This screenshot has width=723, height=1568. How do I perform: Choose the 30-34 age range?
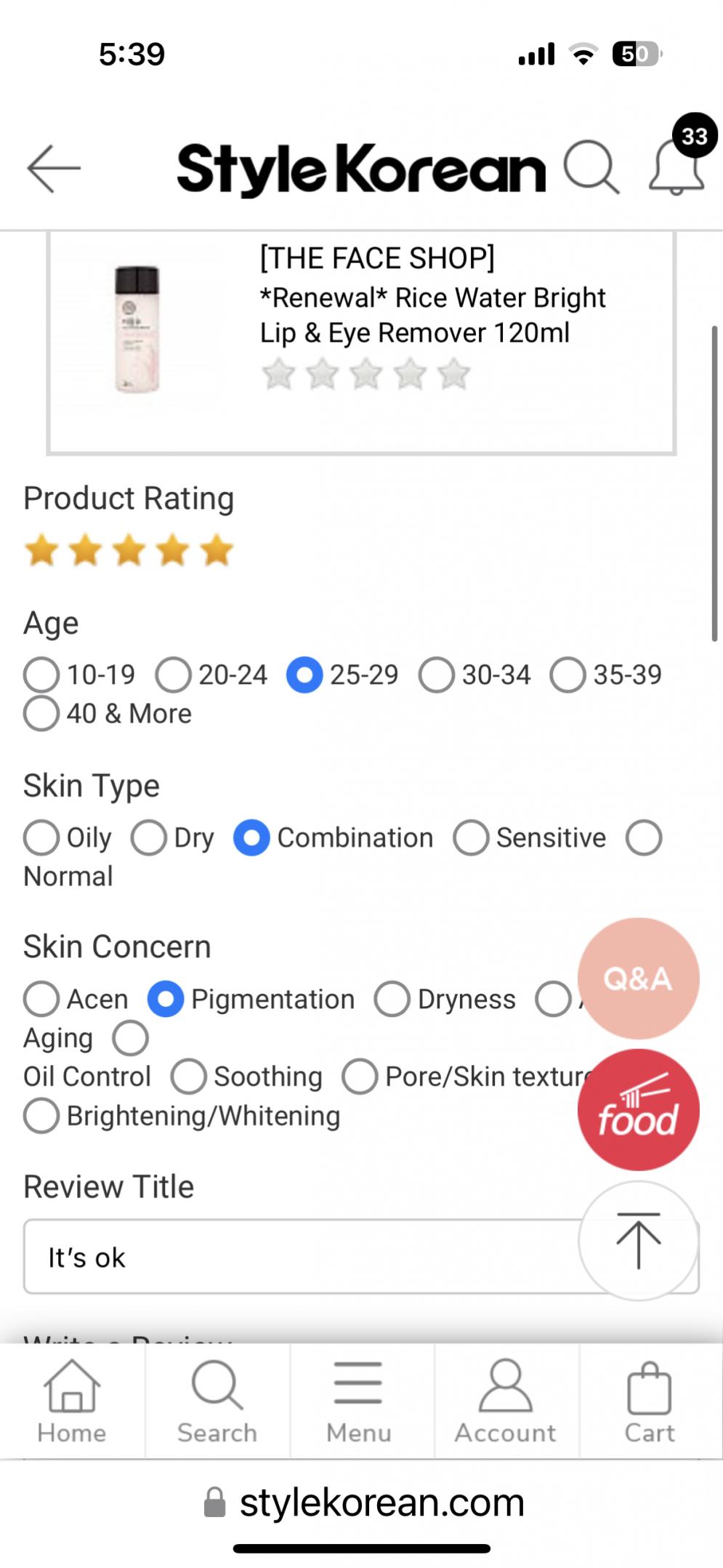(x=437, y=675)
